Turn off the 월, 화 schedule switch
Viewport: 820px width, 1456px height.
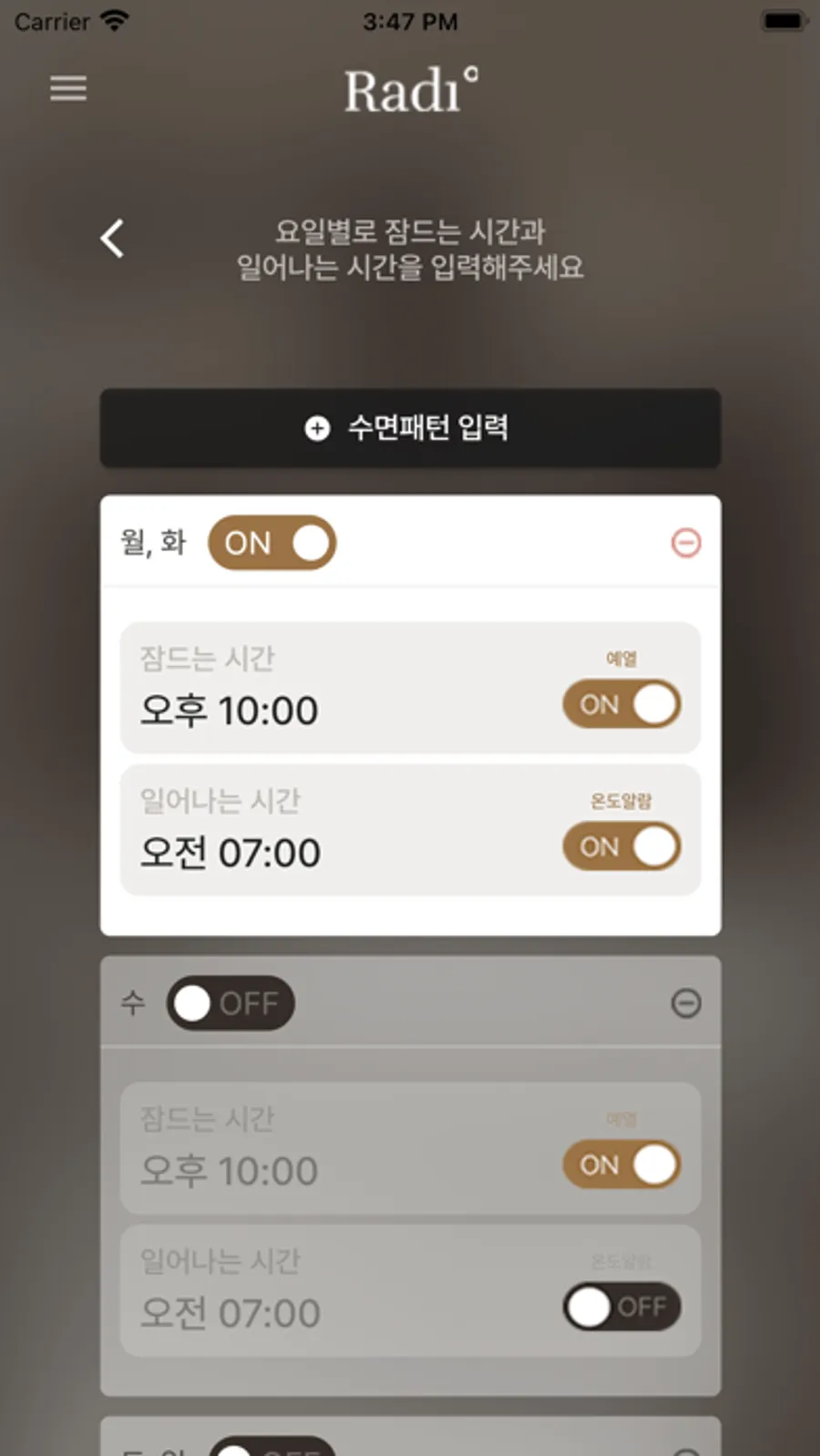point(272,543)
